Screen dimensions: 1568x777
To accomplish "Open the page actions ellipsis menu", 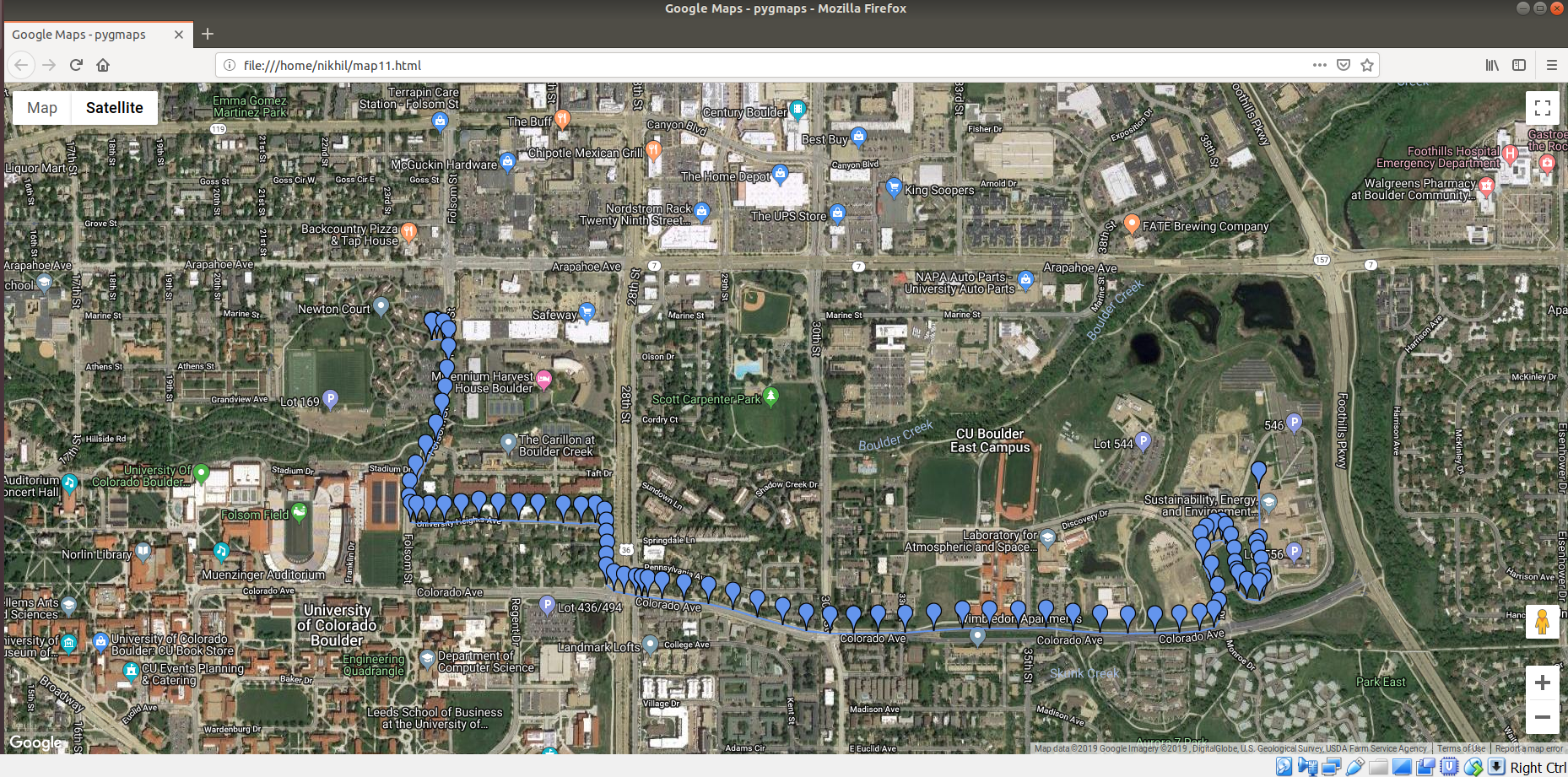I will point(1320,65).
